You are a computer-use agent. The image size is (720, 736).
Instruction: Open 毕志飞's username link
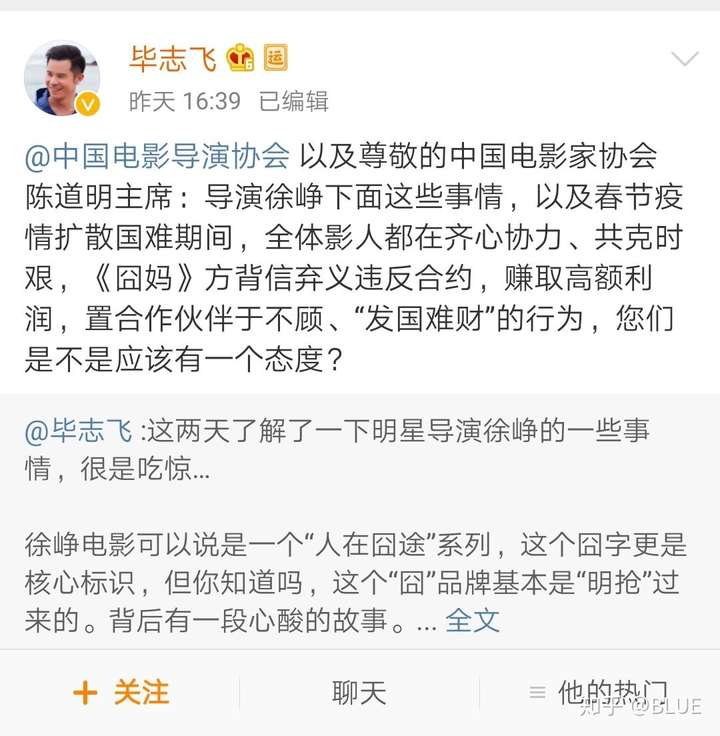pyautogui.click(x=173, y=58)
